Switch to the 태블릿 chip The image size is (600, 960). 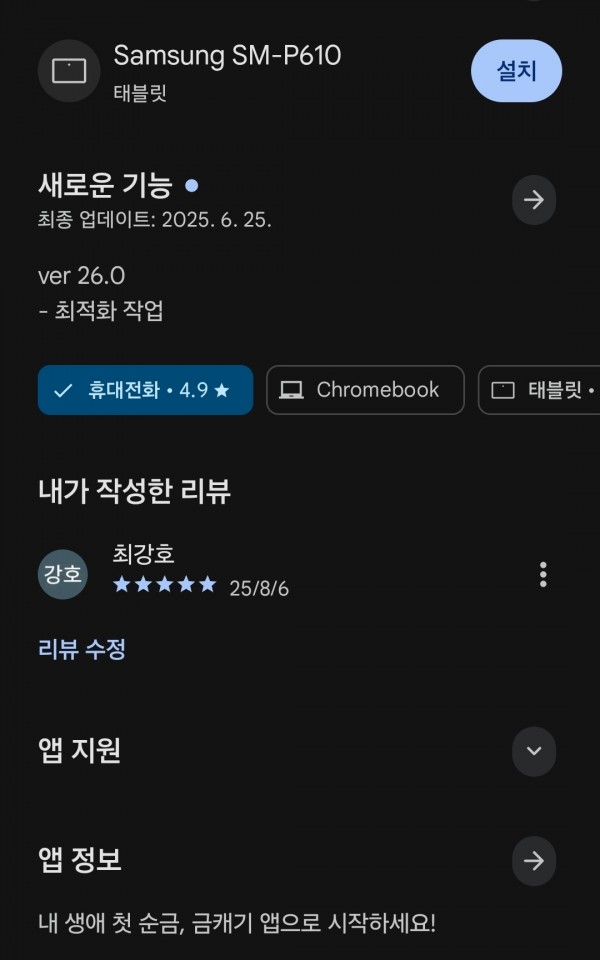(x=539, y=390)
